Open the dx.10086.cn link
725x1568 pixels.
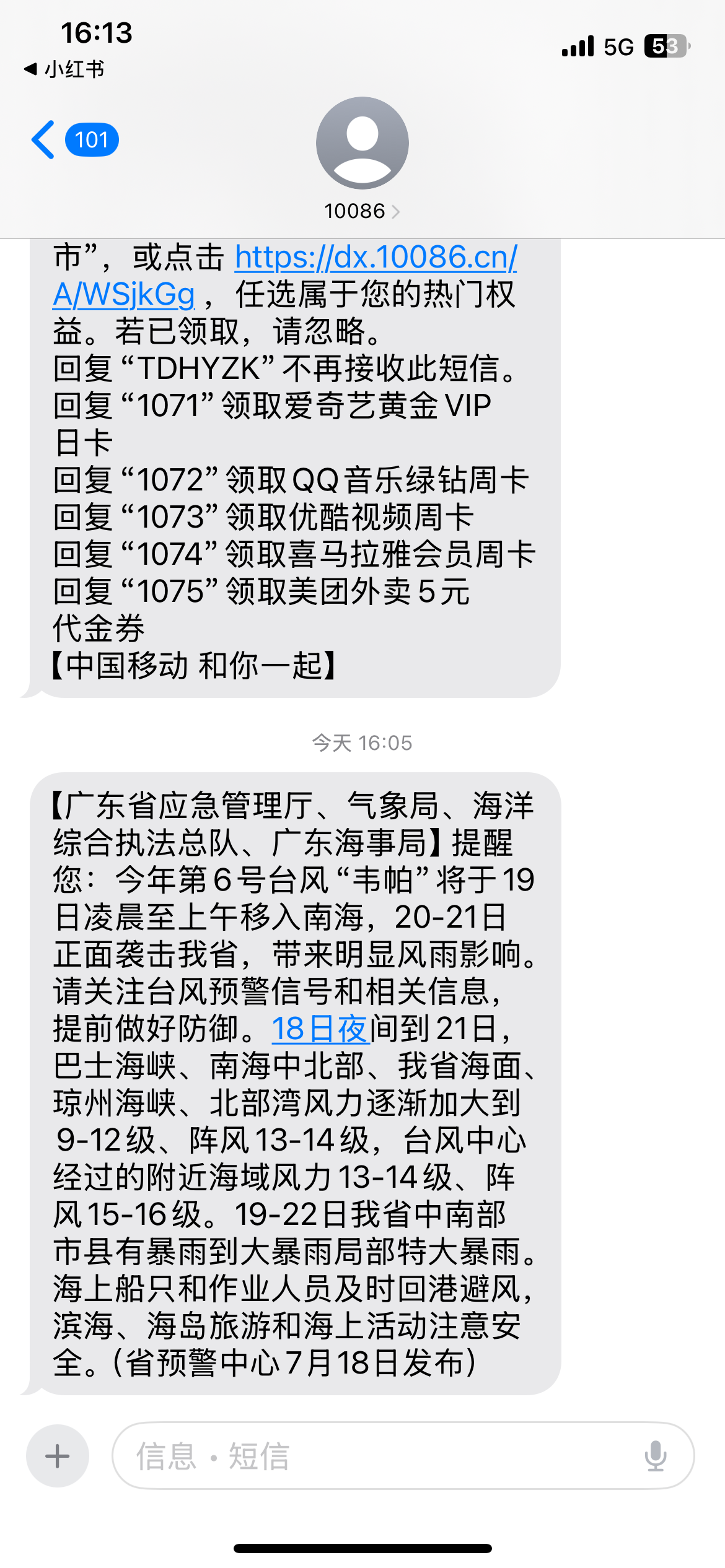tap(285, 275)
